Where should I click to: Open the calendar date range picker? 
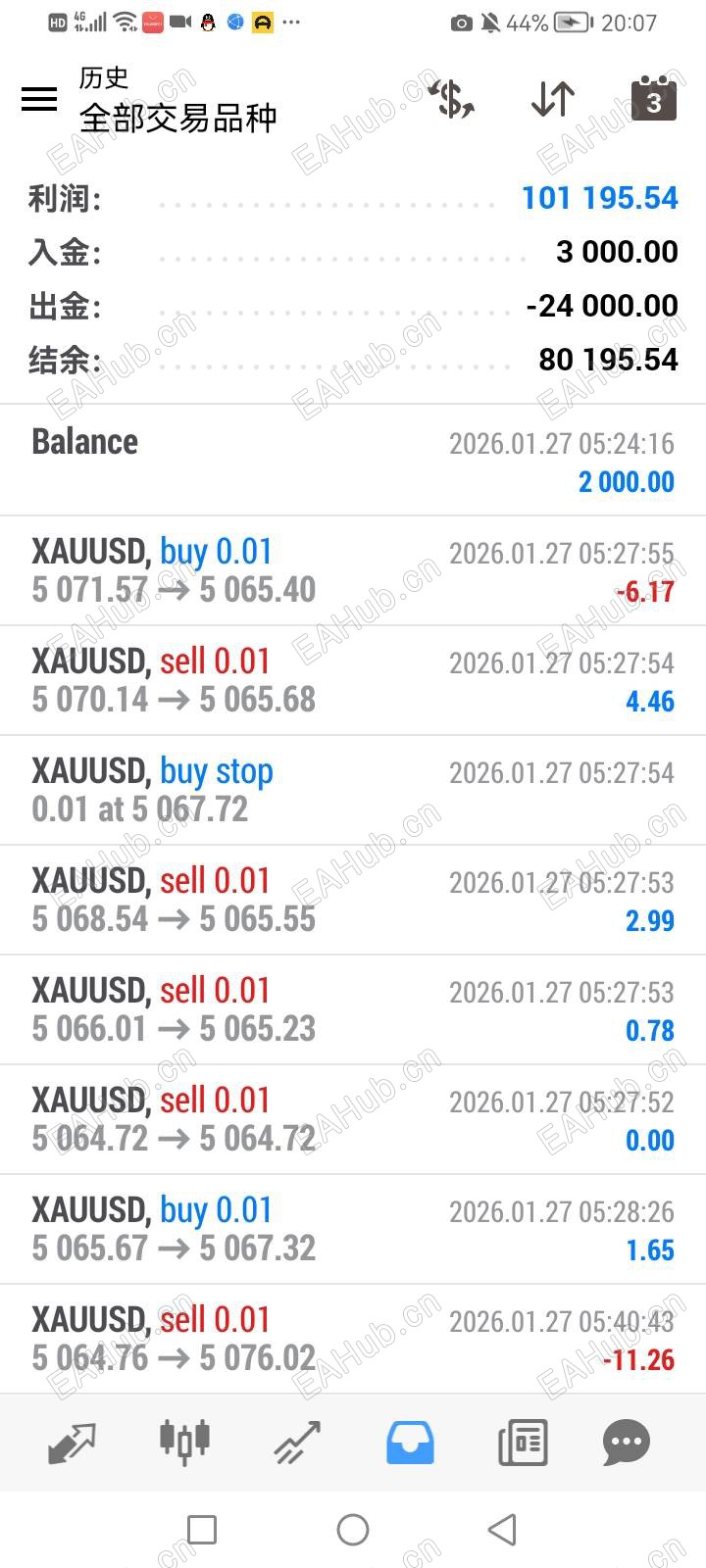pyautogui.click(x=653, y=99)
